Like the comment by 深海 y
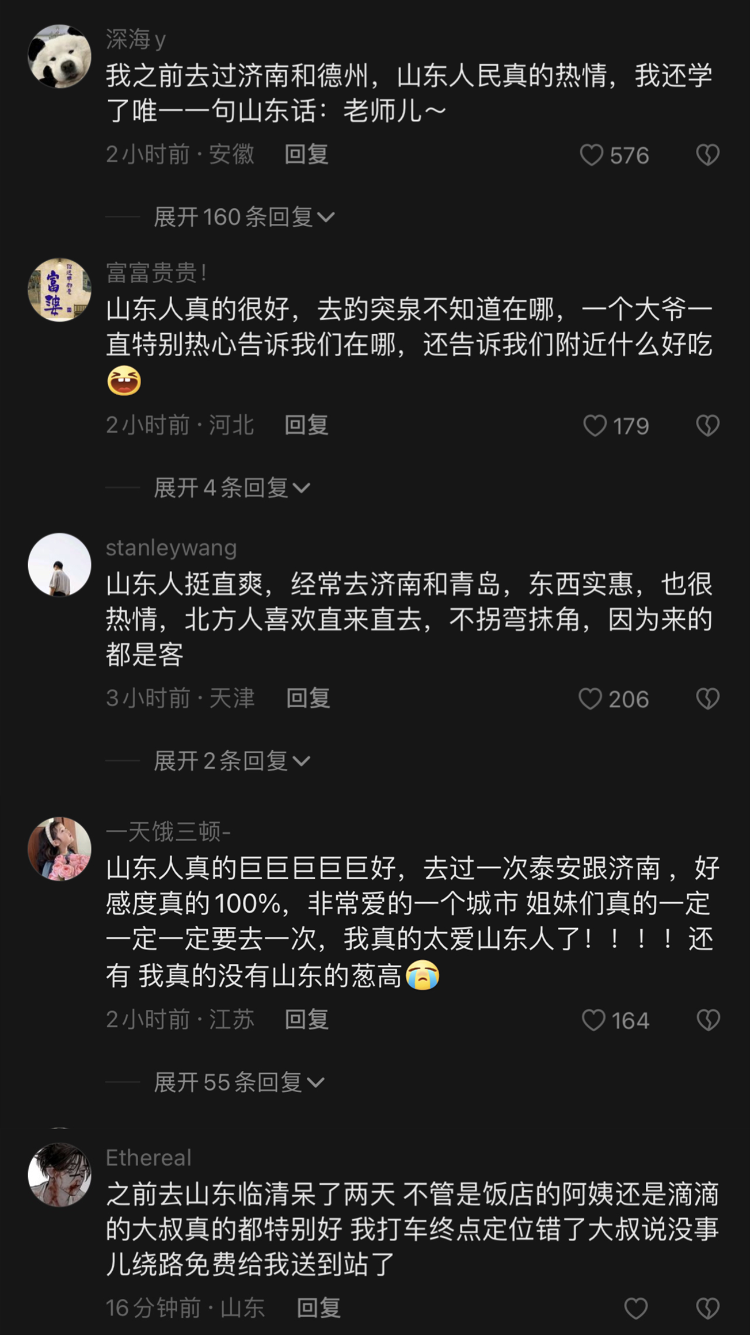This screenshot has height=1335, width=750. tap(592, 155)
